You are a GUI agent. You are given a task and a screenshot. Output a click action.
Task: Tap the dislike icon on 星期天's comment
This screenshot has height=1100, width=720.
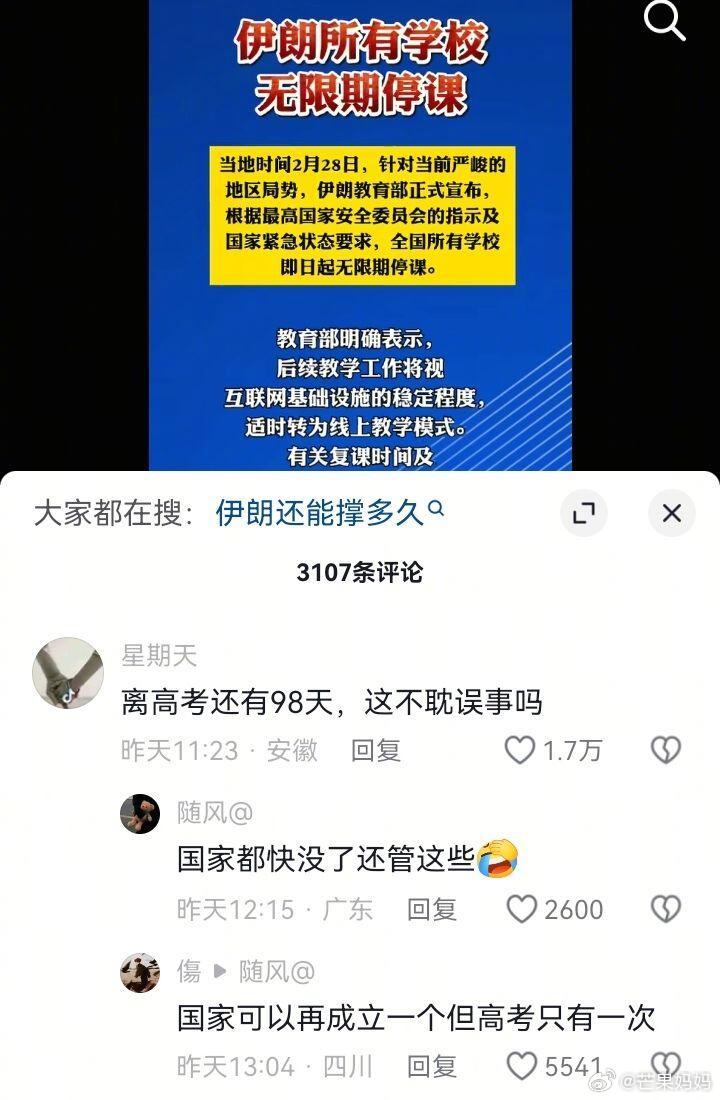668,749
